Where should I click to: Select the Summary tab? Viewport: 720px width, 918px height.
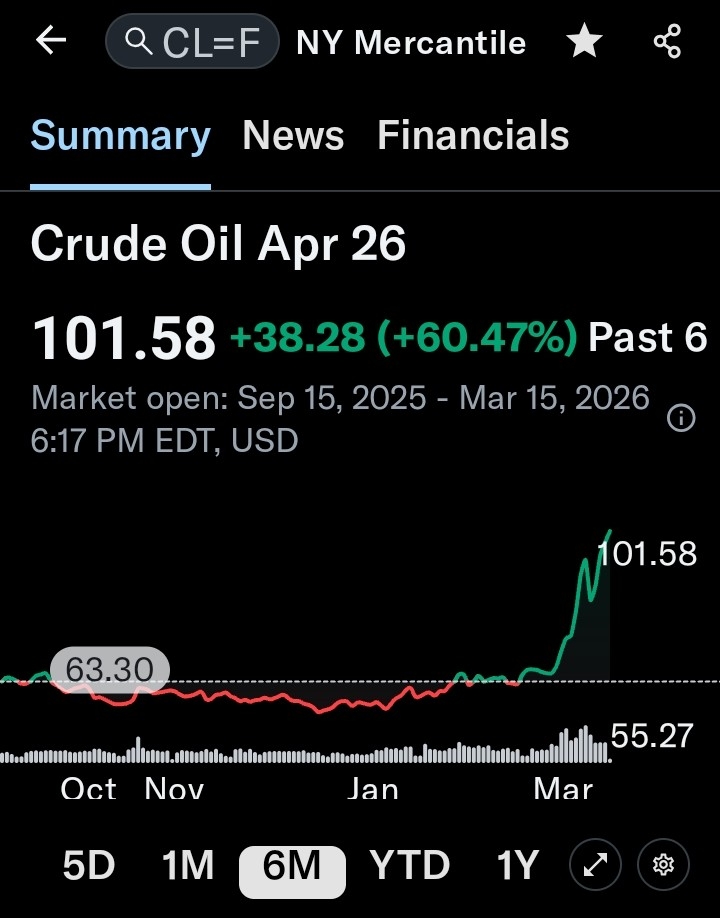(x=120, y=136)
